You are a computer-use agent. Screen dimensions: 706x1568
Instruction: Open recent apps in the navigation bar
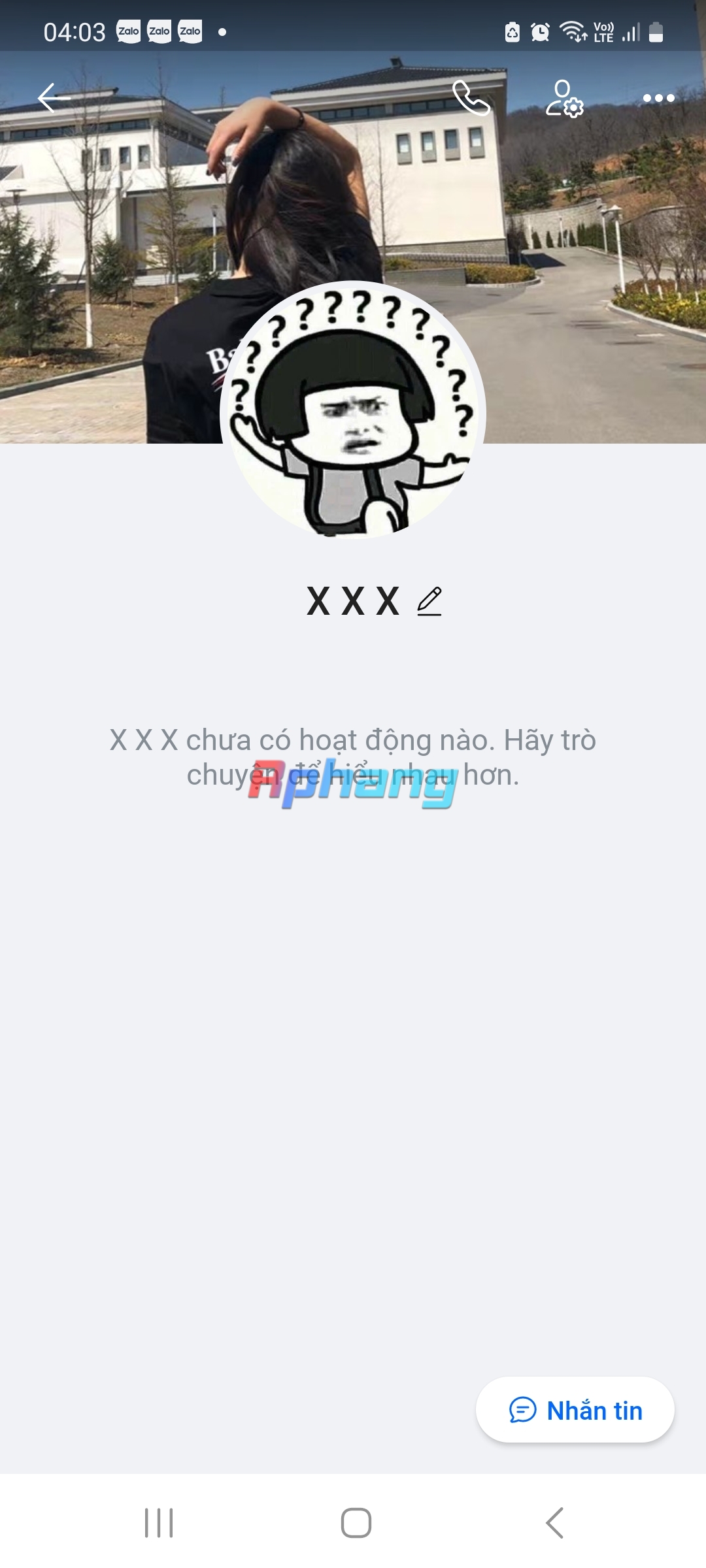click(159, 1523)
